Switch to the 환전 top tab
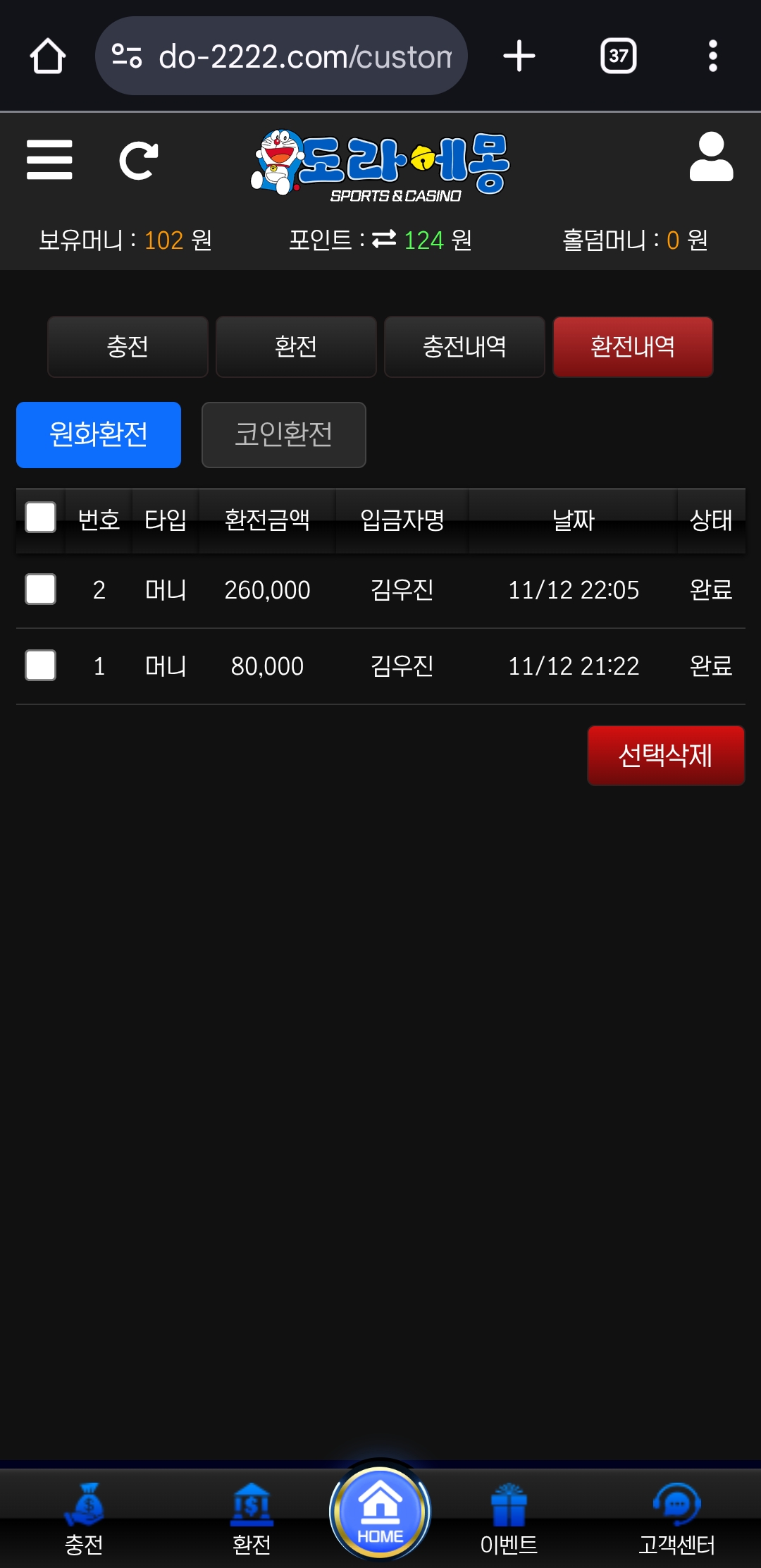The height and width of the screenshot is (1568, 761). coord(296,347)
